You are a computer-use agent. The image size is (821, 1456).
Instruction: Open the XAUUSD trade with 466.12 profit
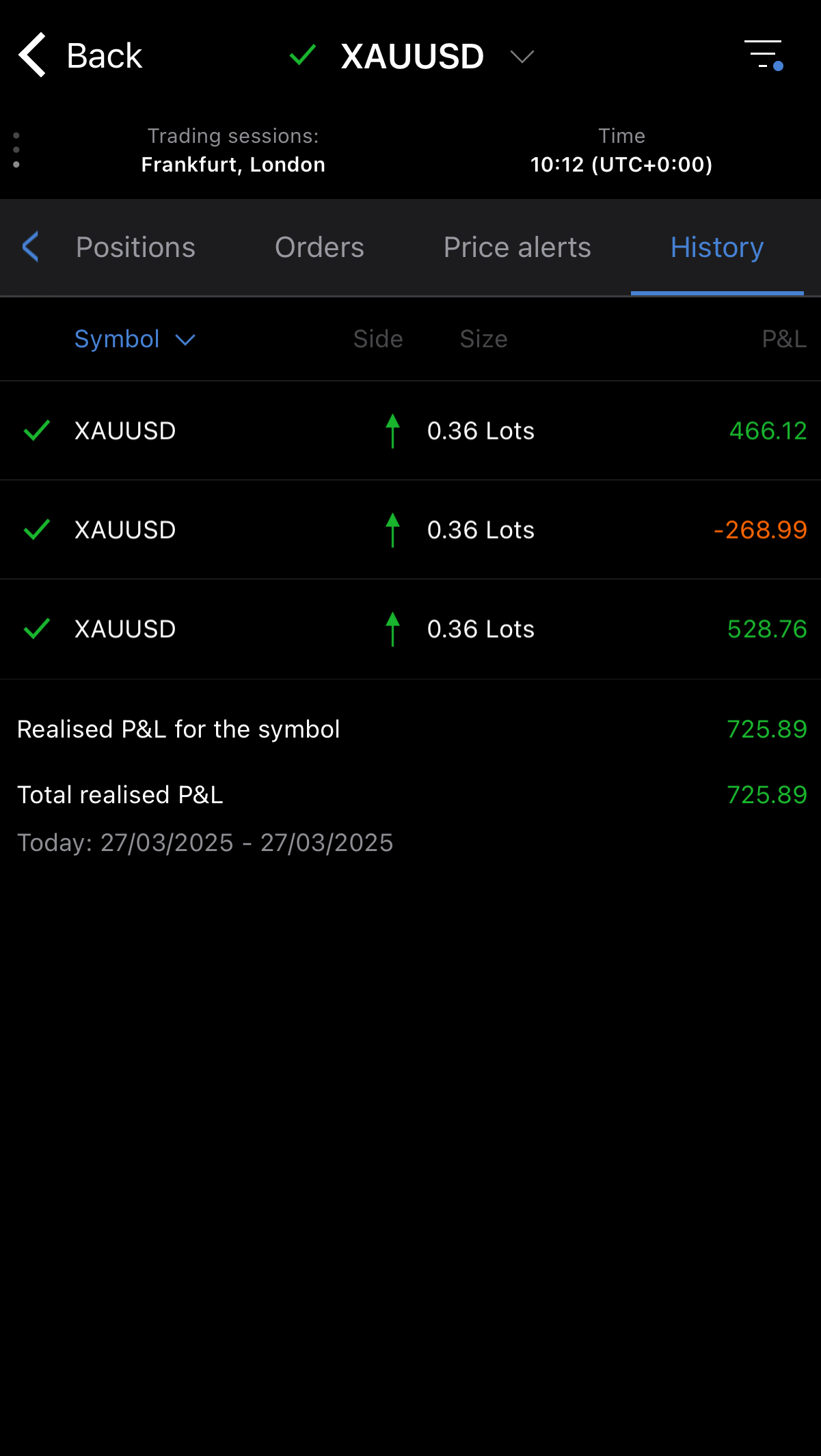coord(410,431)
